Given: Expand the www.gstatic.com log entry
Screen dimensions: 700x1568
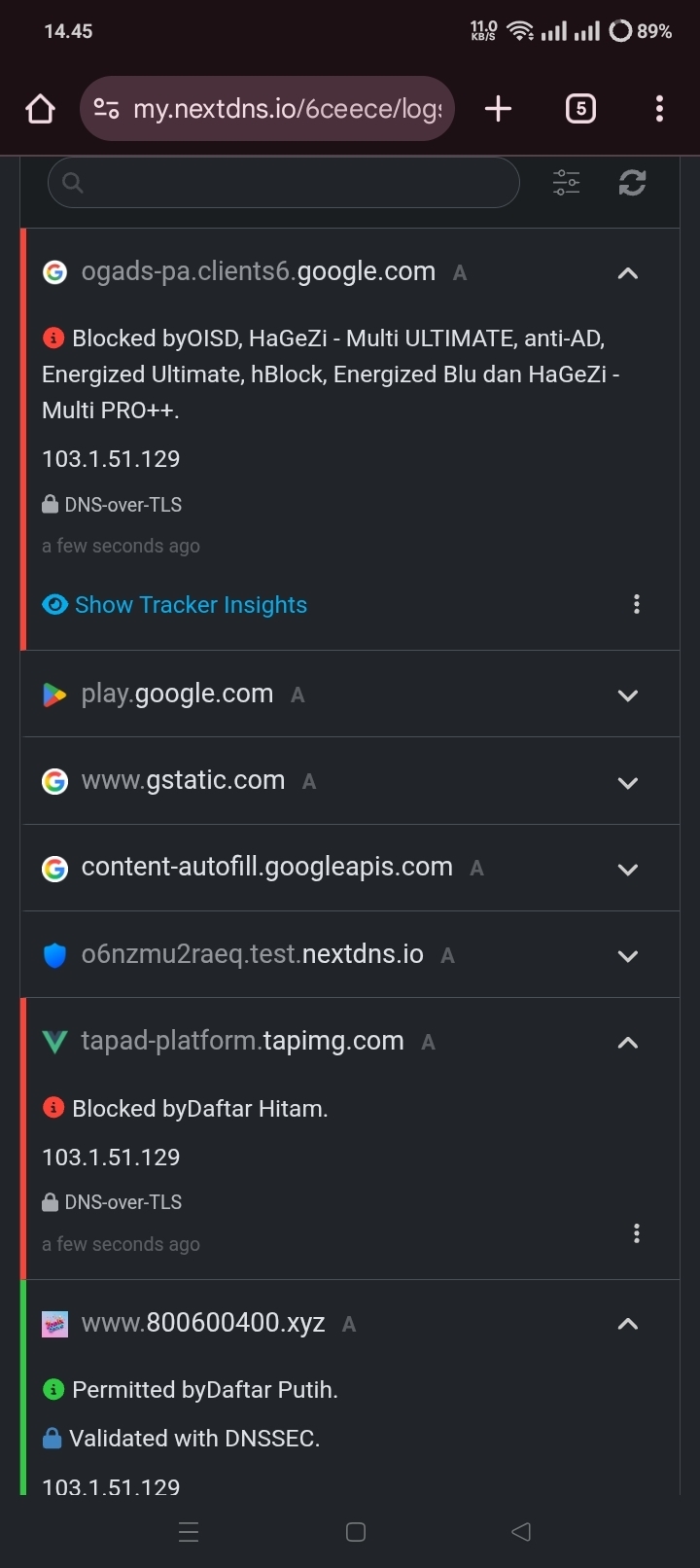Looking at the screenshot, I should [x=350, y=781].
